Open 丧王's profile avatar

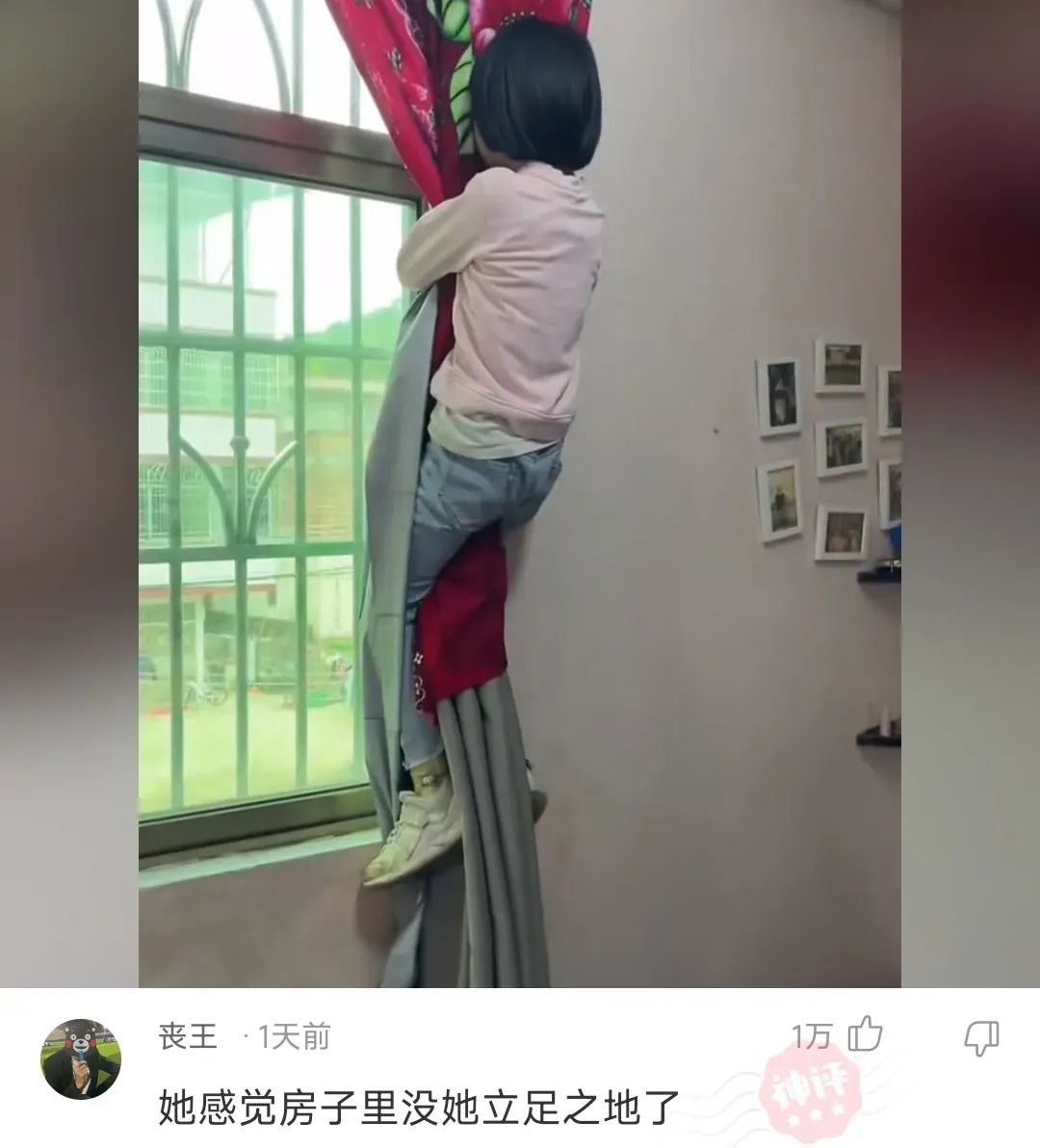[x=81, y=1057]
